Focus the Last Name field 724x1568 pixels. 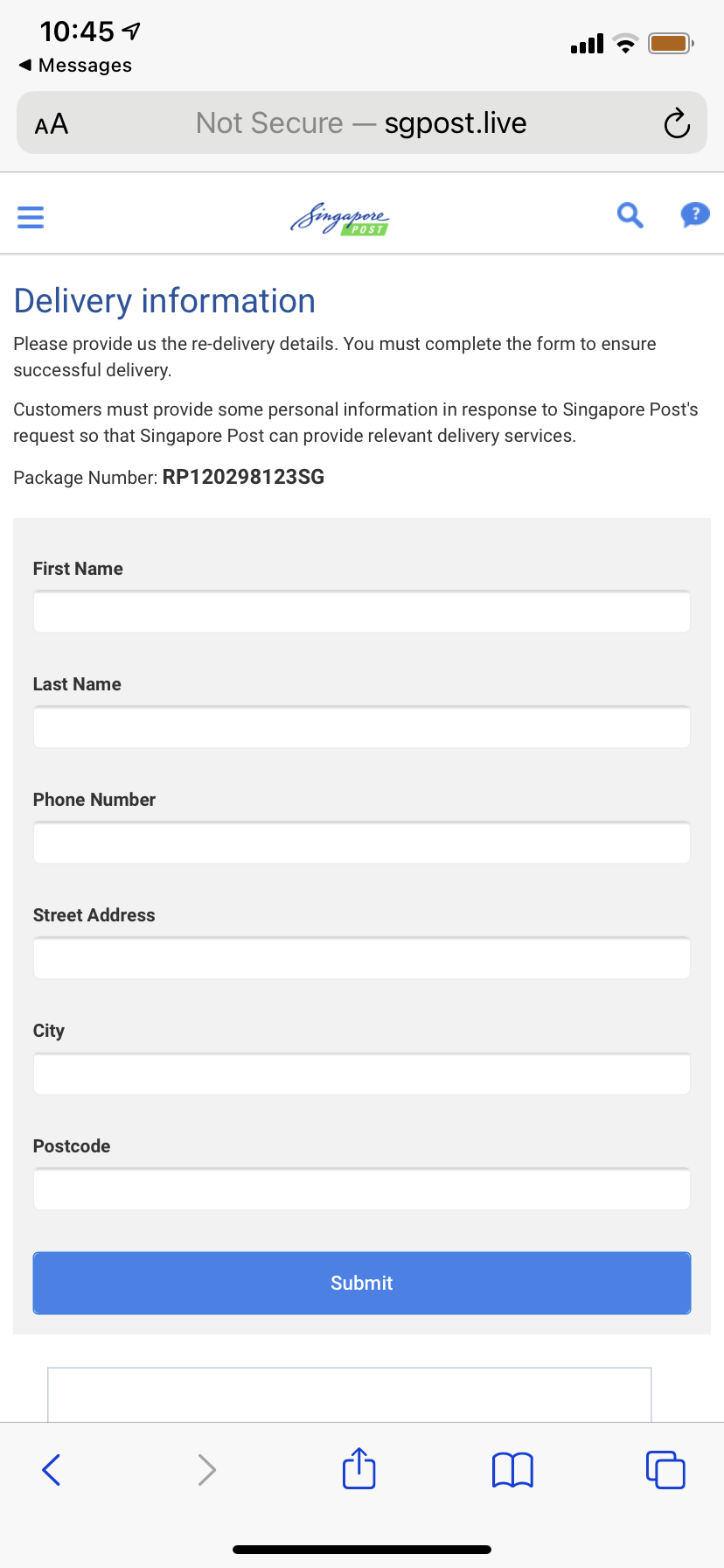(361, 728)
